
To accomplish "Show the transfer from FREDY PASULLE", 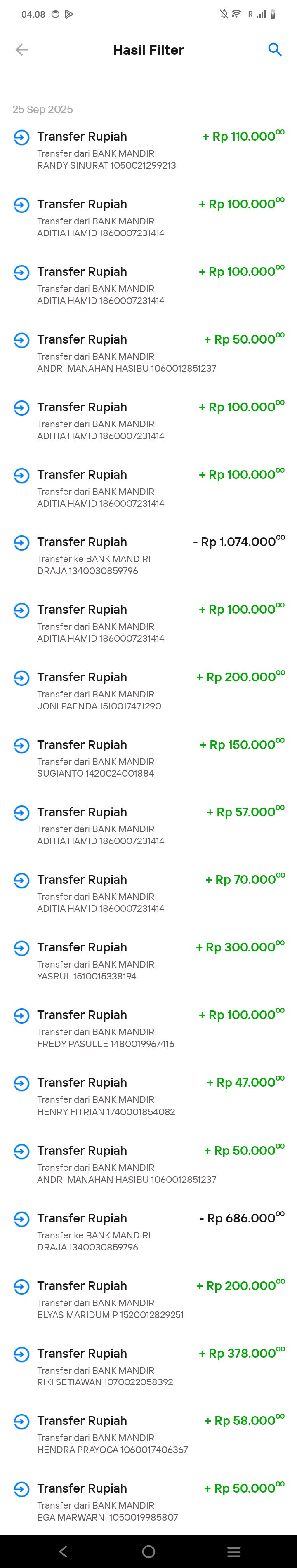I will click(x=148, y=1029).
